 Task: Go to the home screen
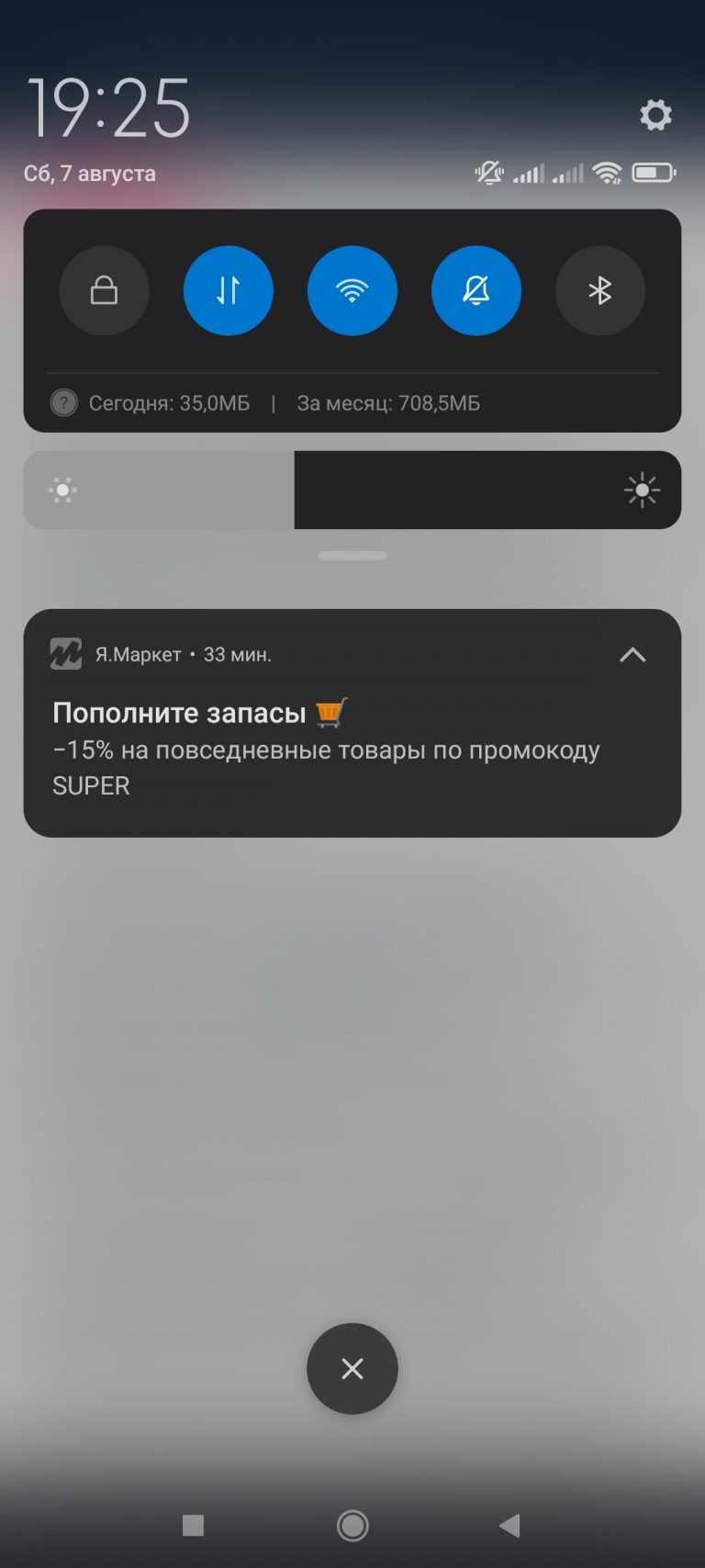click(352, 1526)
